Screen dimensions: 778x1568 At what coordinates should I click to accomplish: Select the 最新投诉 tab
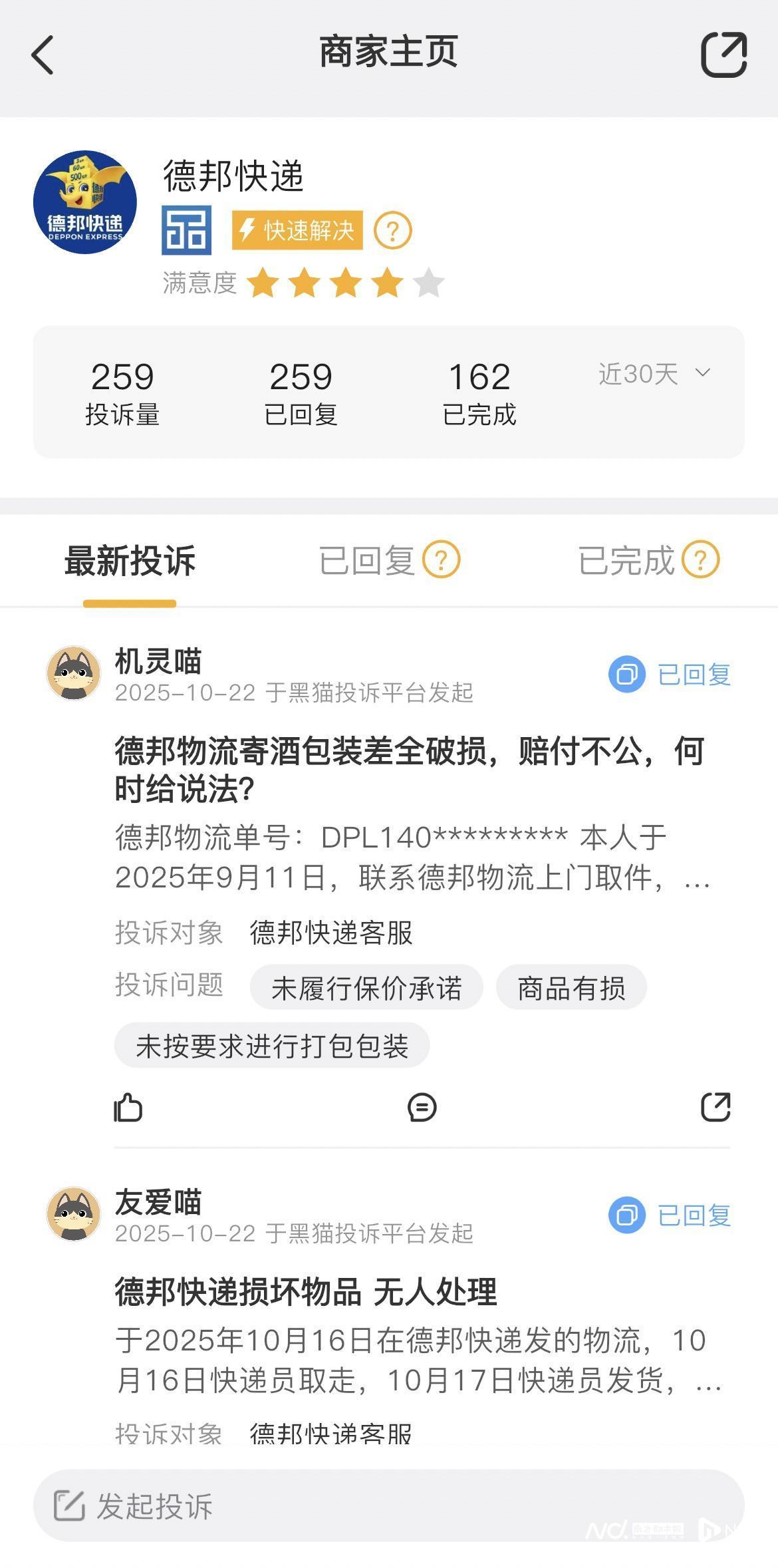point(130,561)
